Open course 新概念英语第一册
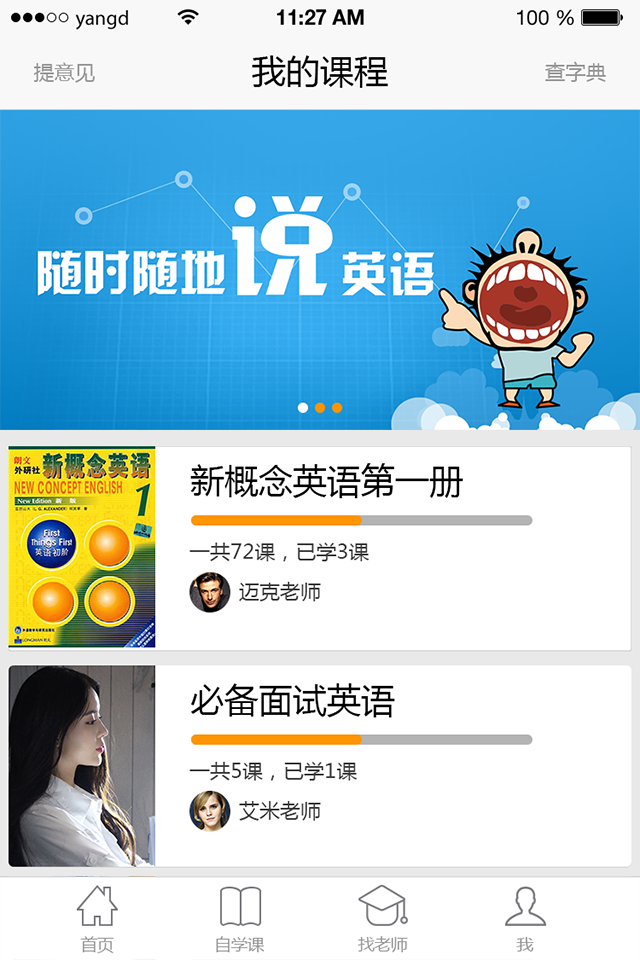 point(325,484)
